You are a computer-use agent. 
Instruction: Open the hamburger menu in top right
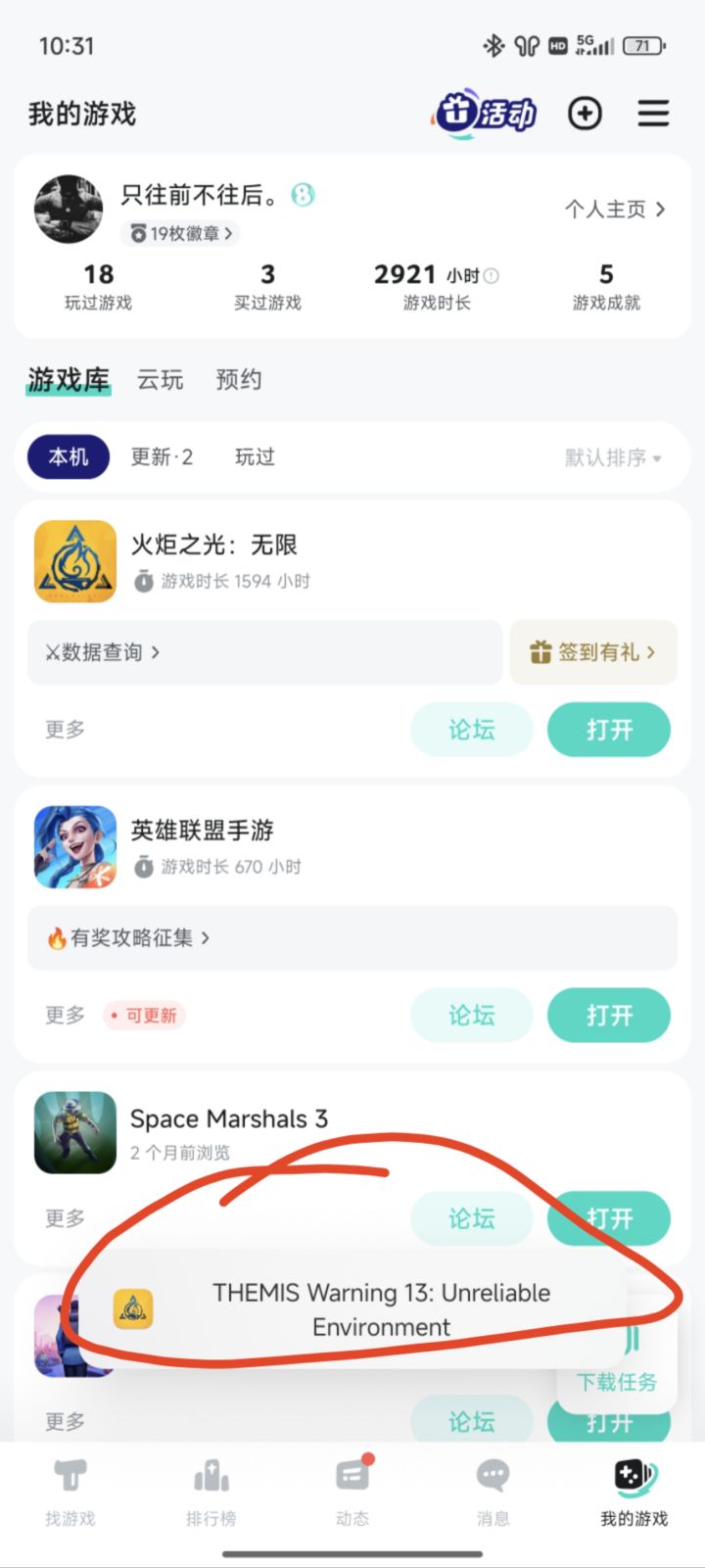click(652, 114)
